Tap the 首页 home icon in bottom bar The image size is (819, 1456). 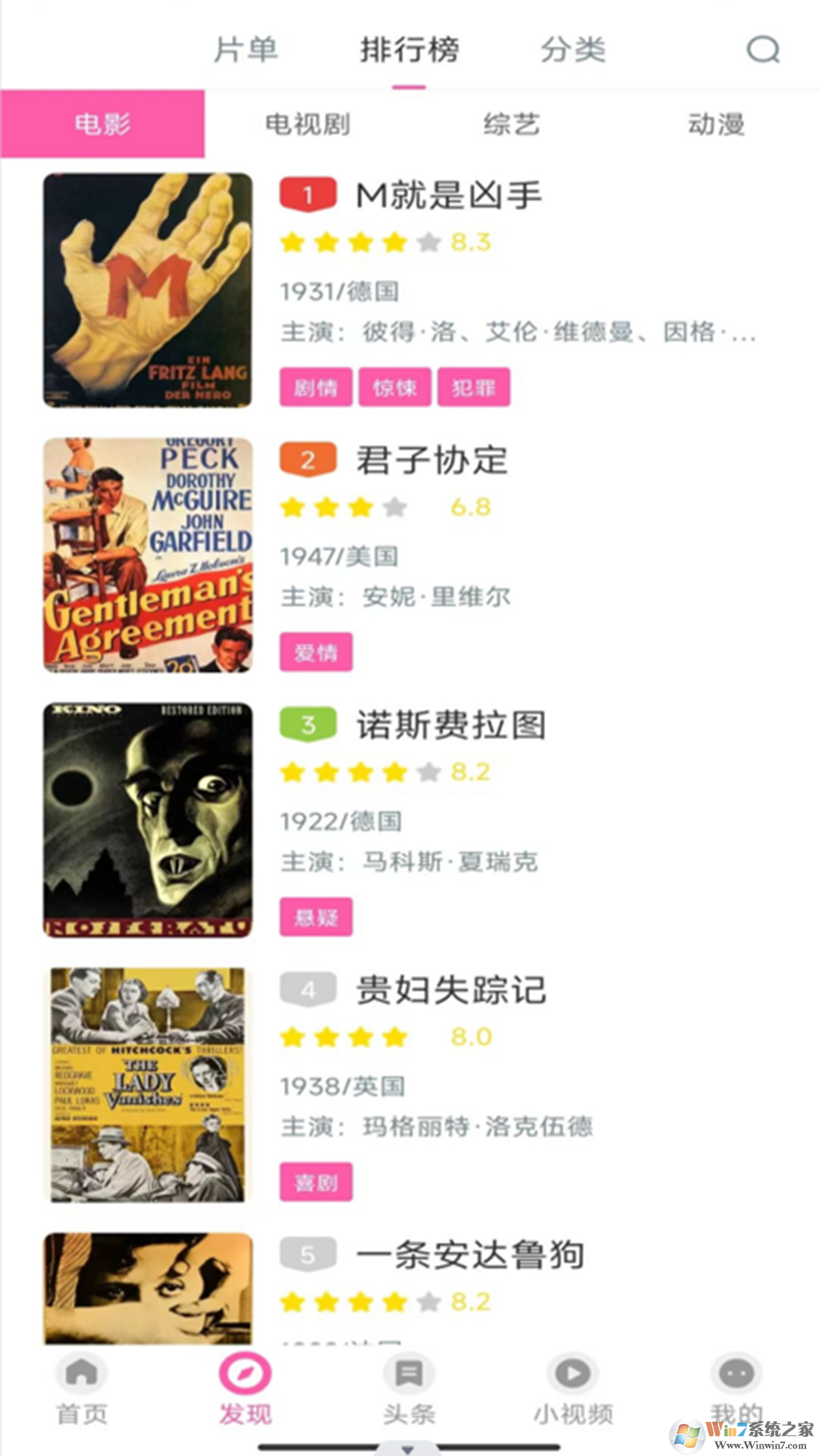tap(81, 1373)
